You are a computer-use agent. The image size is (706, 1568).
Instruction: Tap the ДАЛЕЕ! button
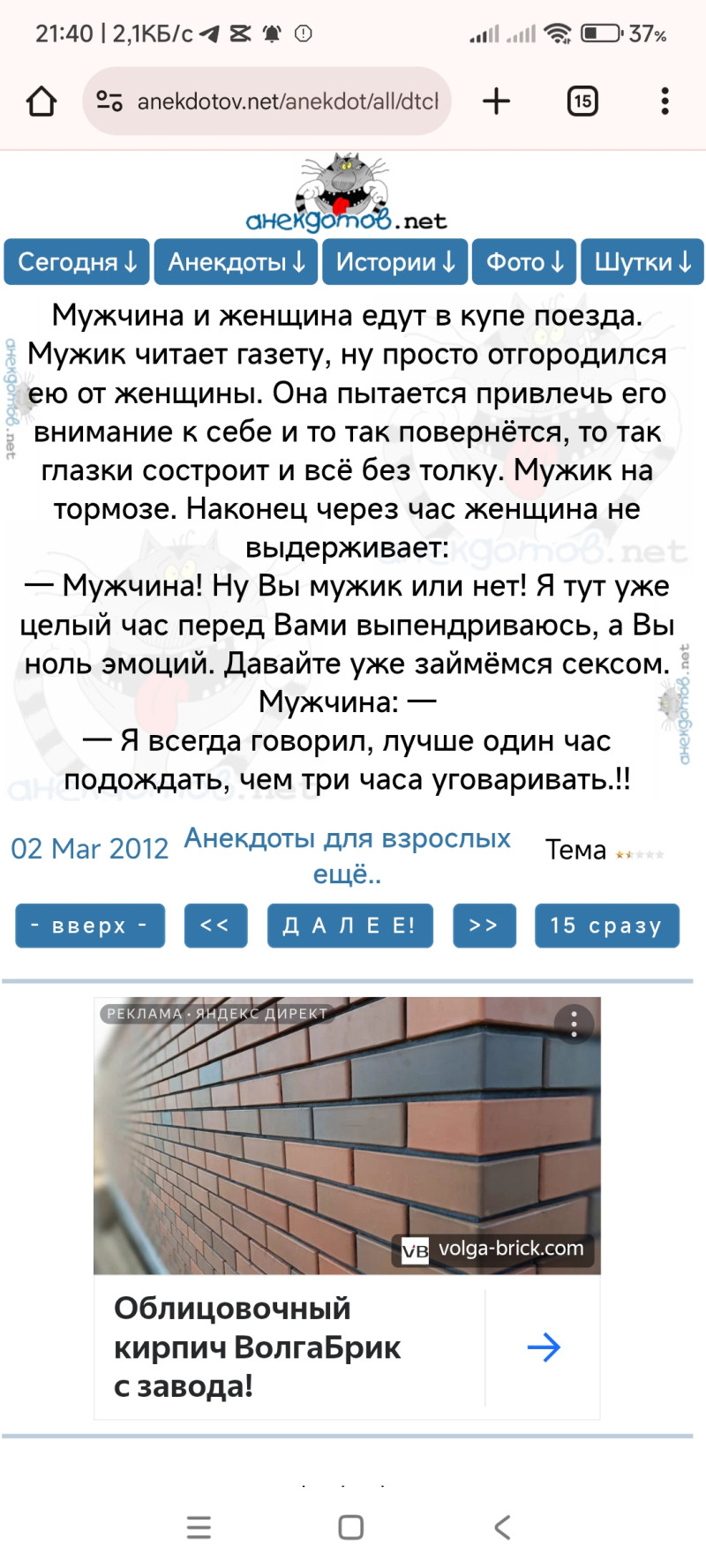(x=349, y=926)
